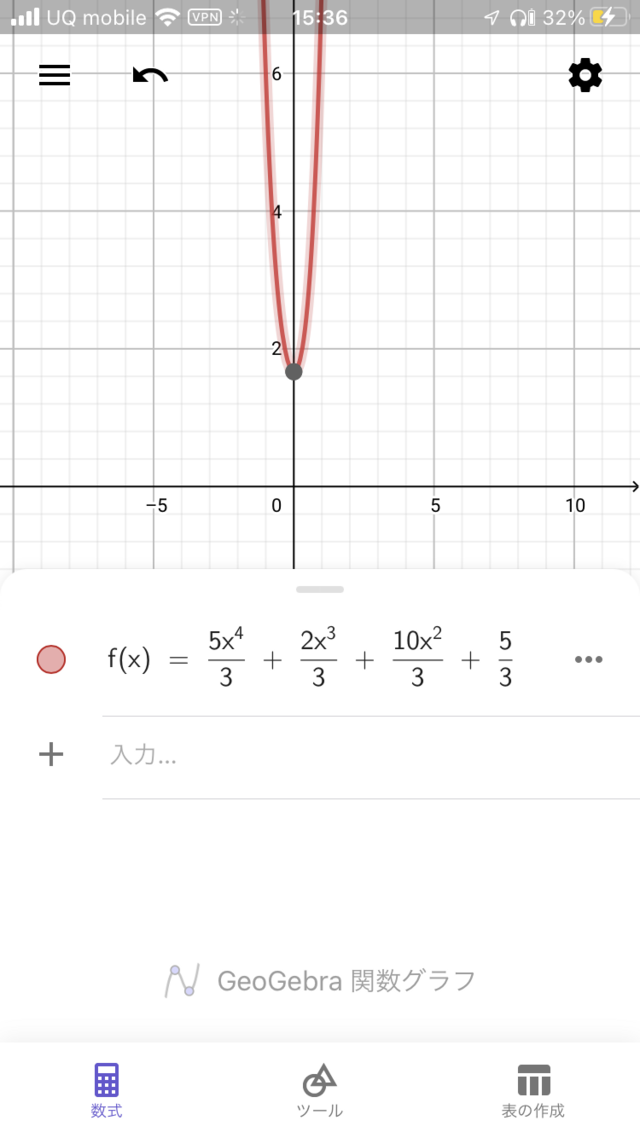This screenshot has width=640, height=1138.
Task: Switch to the 表の作成 tab
Action: [533, 1090]
